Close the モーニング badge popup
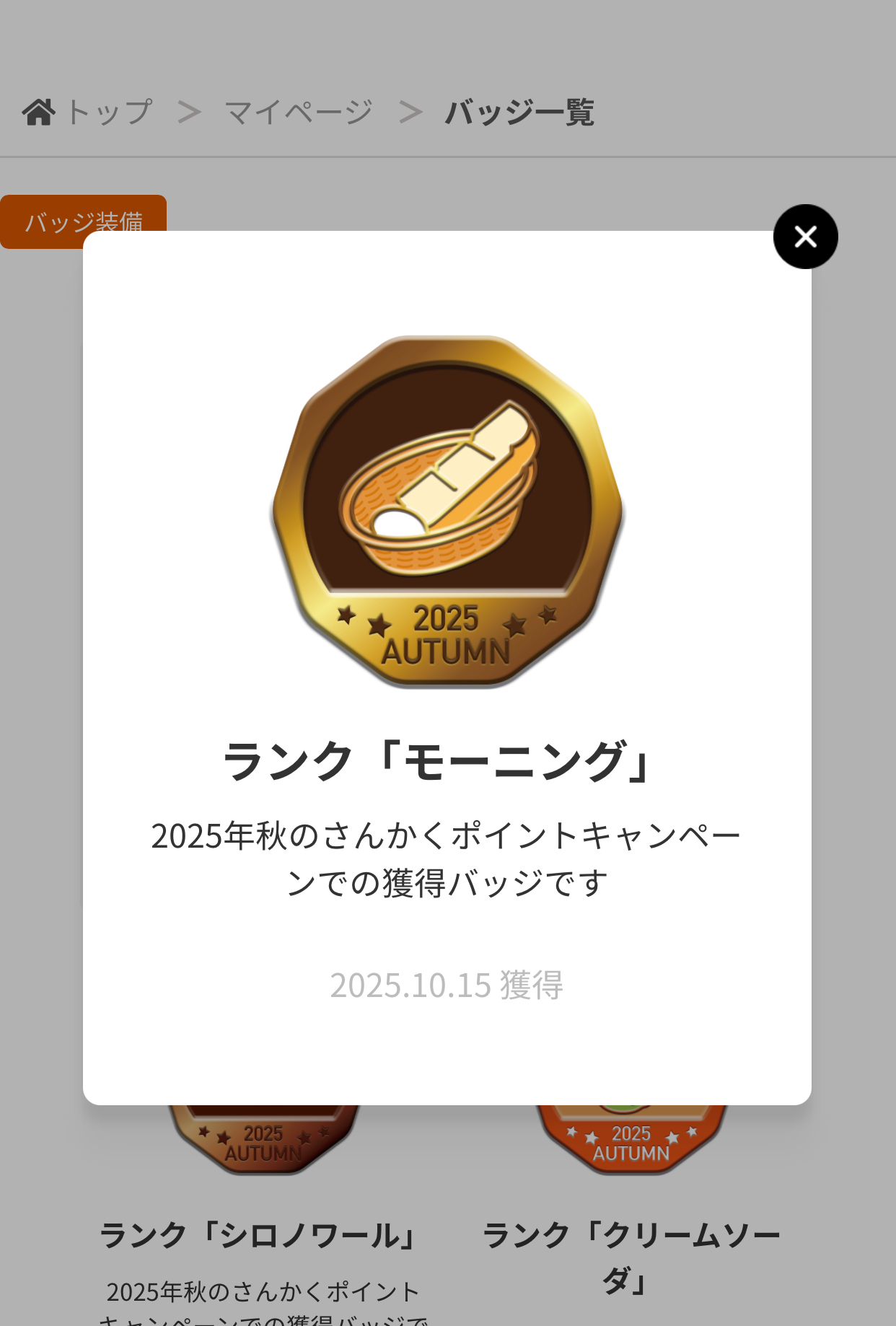The height and width of the screenshot is (1326, 896). coord(805,237)
